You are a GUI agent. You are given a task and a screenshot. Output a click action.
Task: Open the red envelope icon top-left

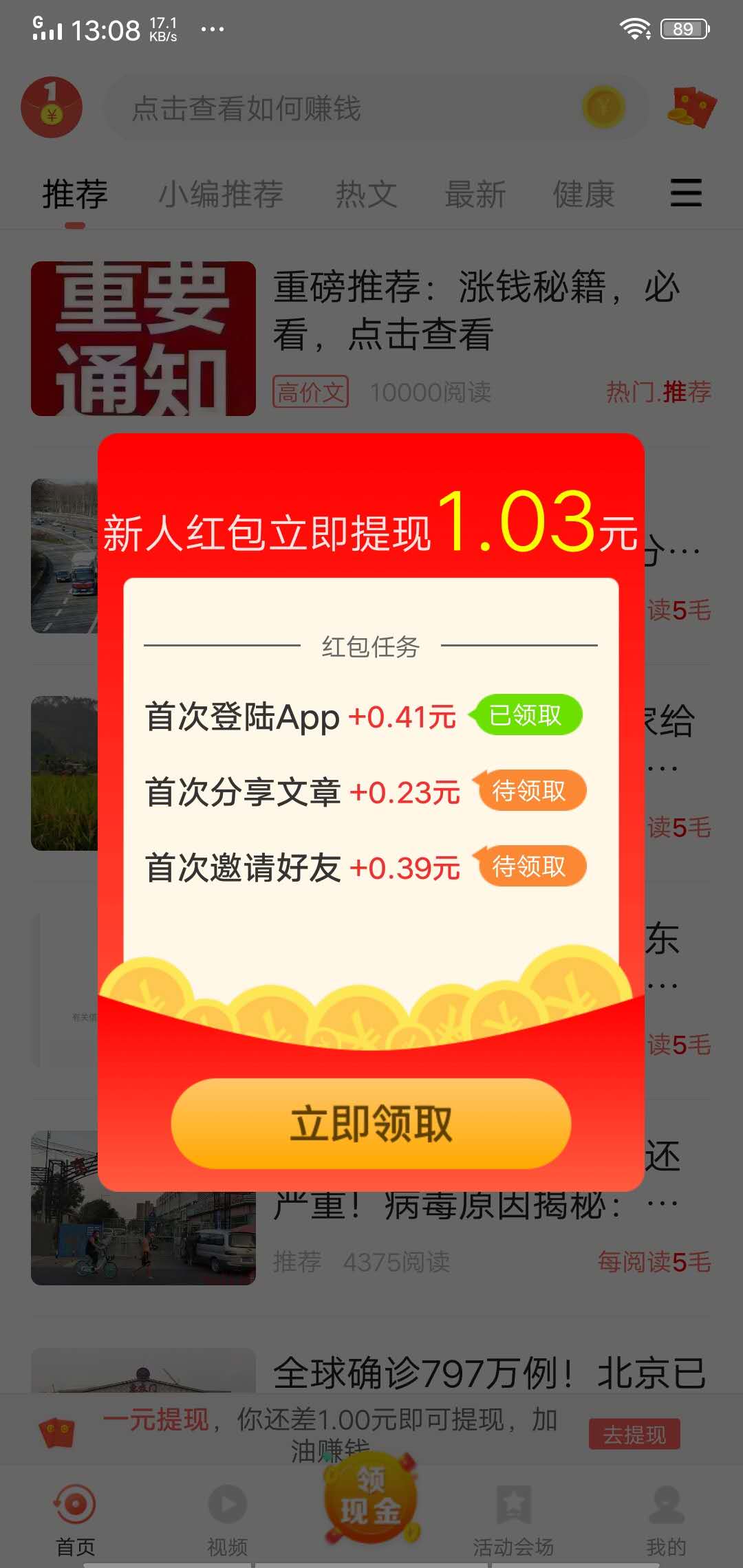(x=52, y=107)
